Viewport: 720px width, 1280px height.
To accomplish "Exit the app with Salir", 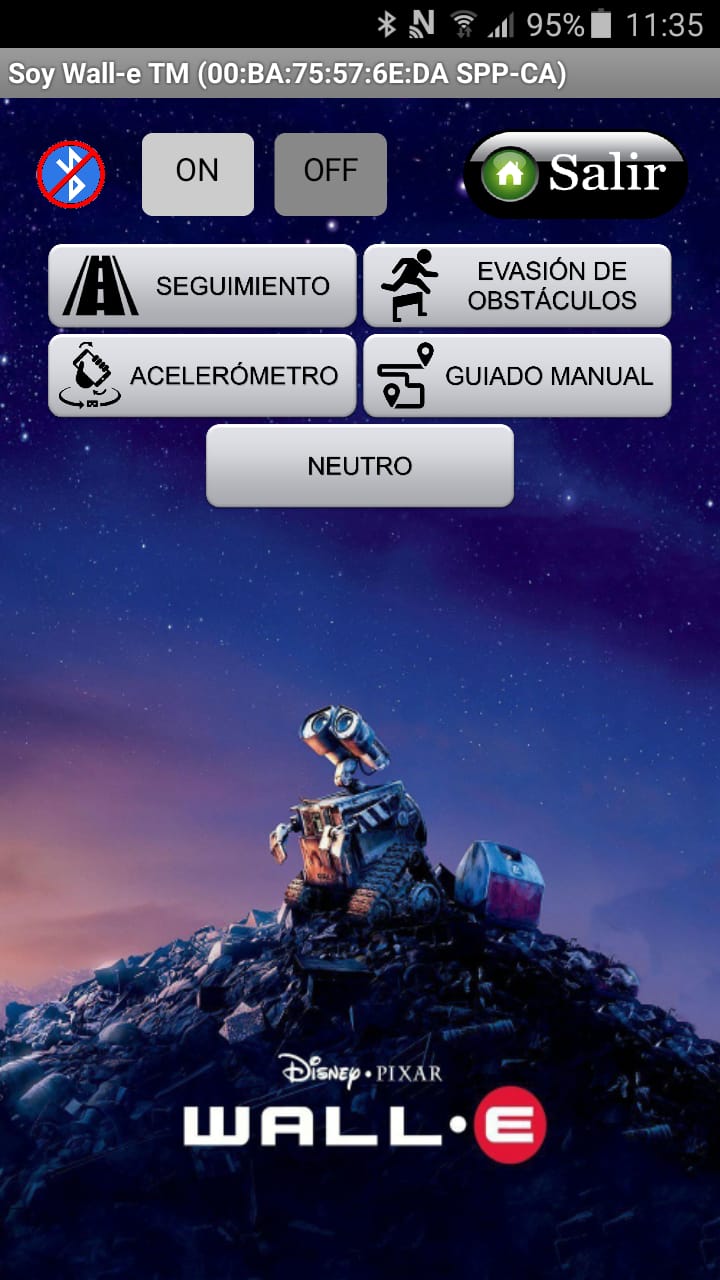I will pyautogui.click(x=576, y=174).
